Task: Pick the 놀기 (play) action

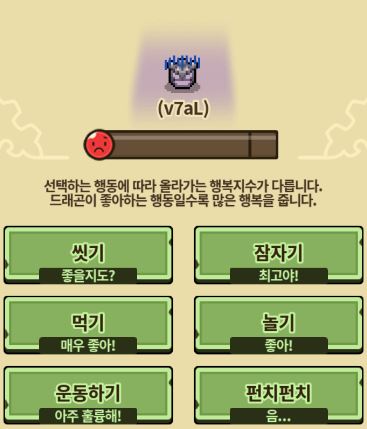Action: coord(279,325)
